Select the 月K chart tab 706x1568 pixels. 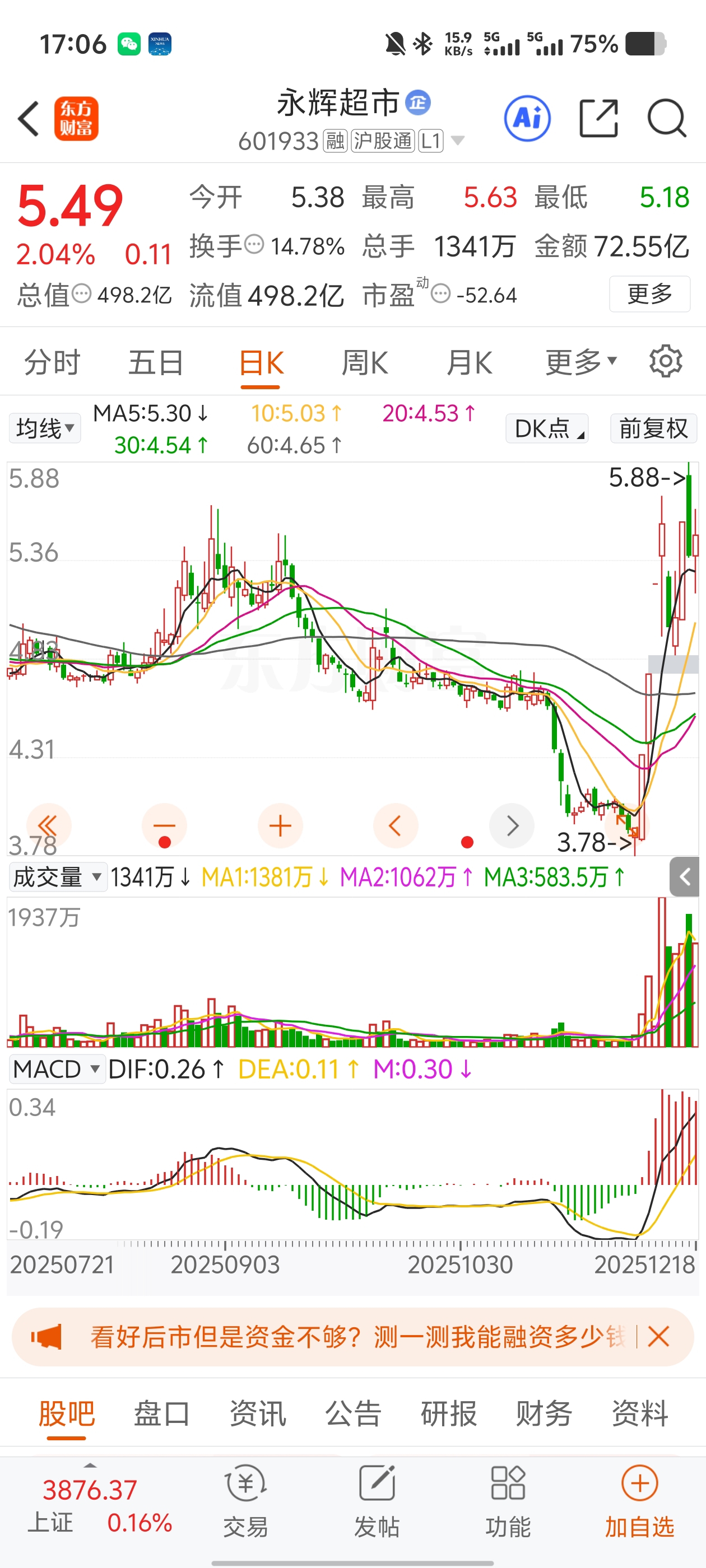(469, 363)
